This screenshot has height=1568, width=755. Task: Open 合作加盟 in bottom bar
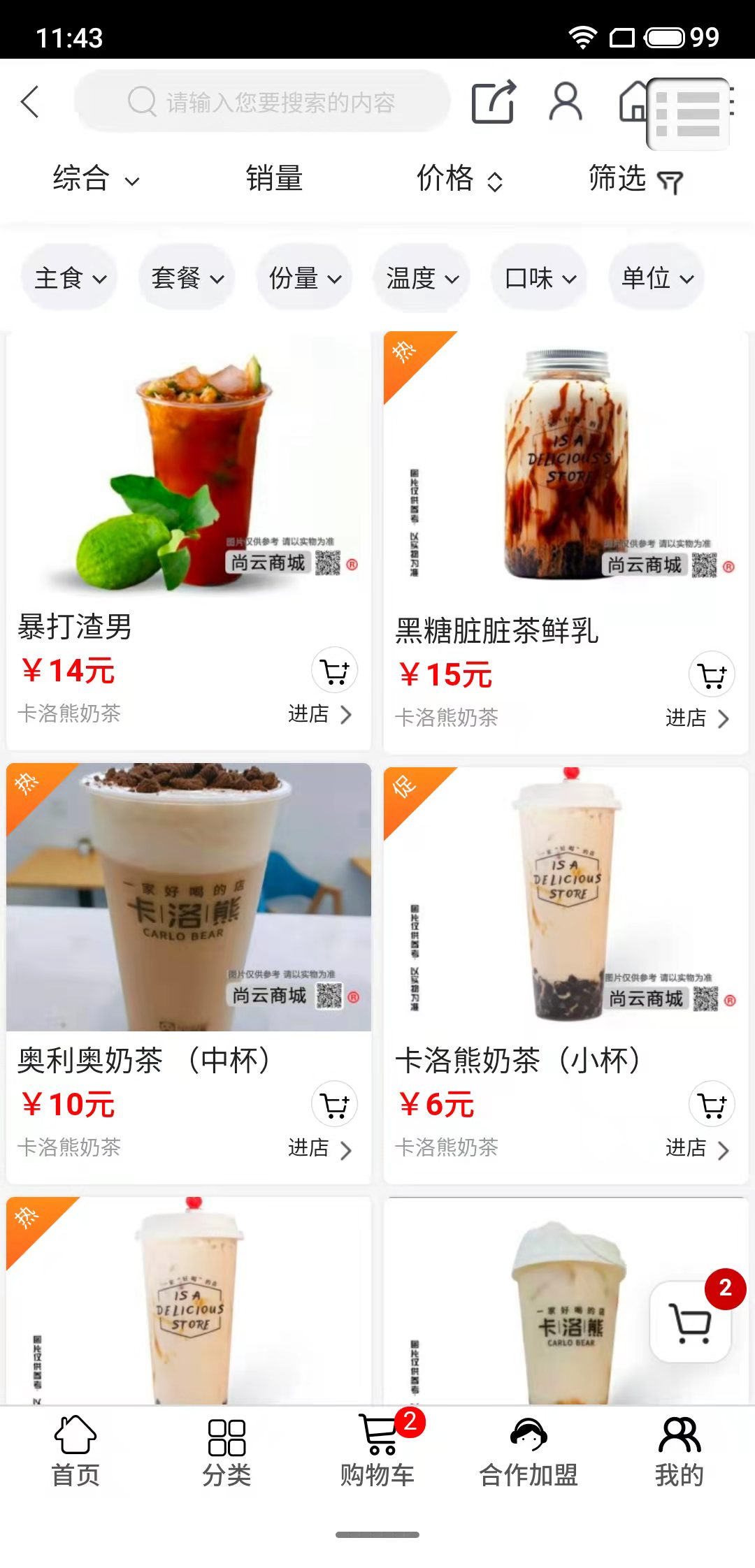click(528, 1450)
